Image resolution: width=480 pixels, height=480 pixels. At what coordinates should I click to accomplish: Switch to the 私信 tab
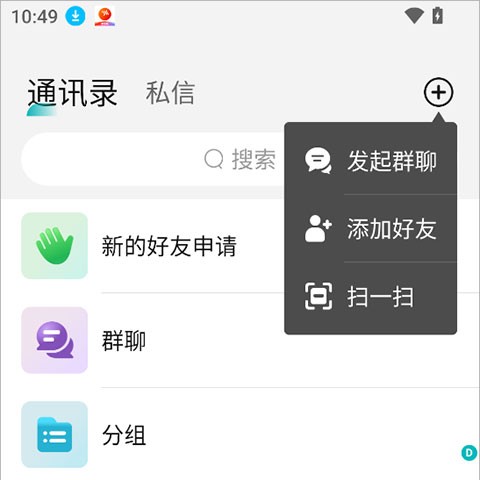170,93
